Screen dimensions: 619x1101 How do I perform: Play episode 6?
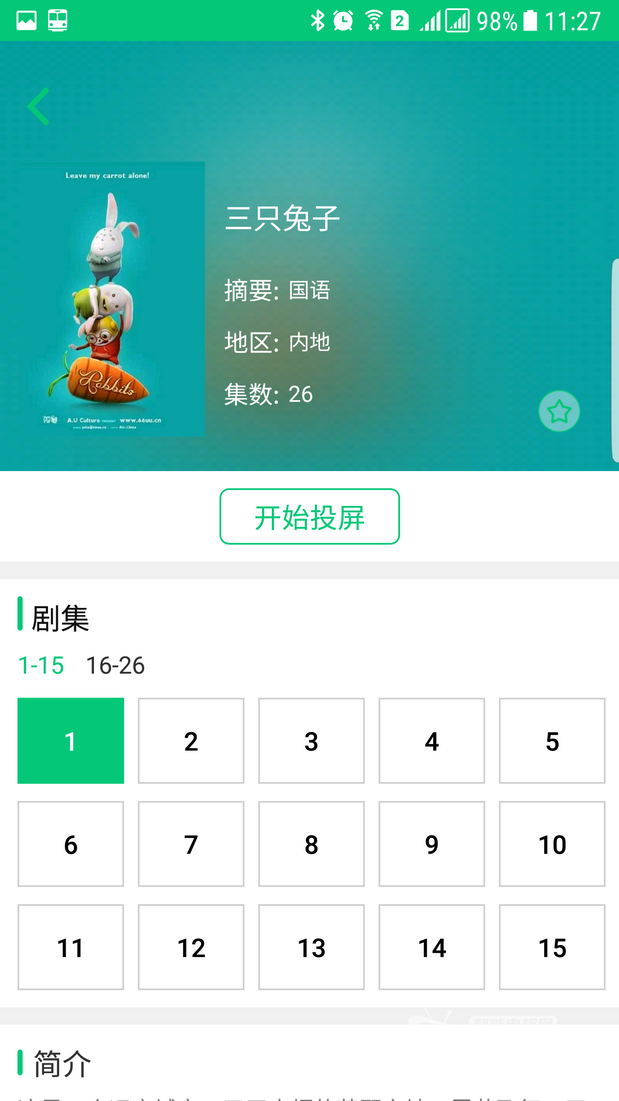(71, 844)
